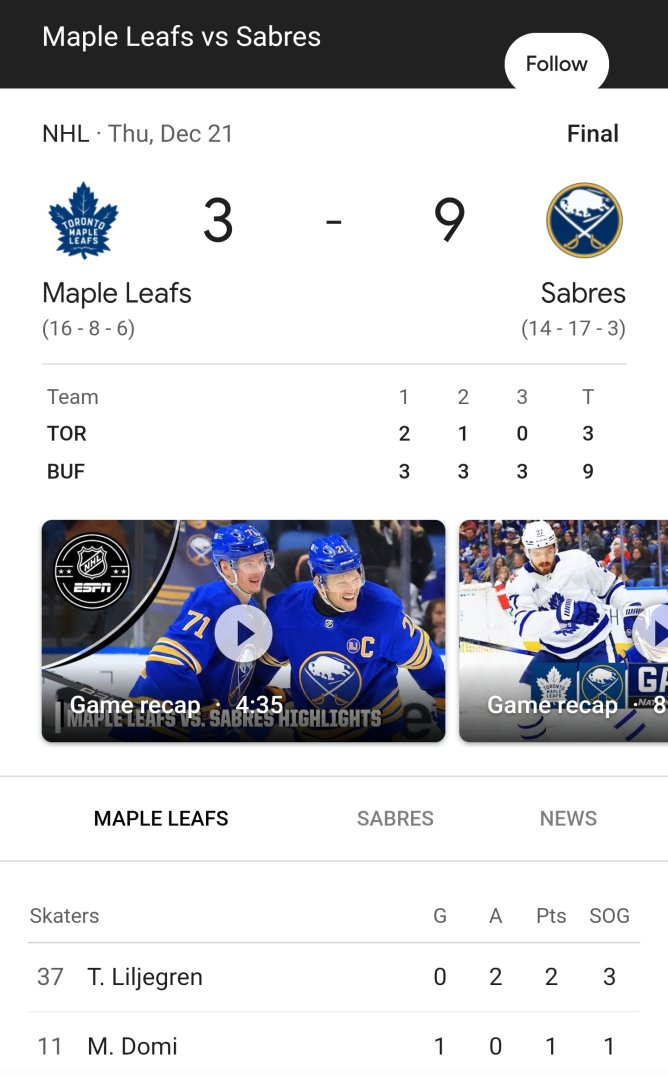Switch to the Sabres tab

click(395, 818)
